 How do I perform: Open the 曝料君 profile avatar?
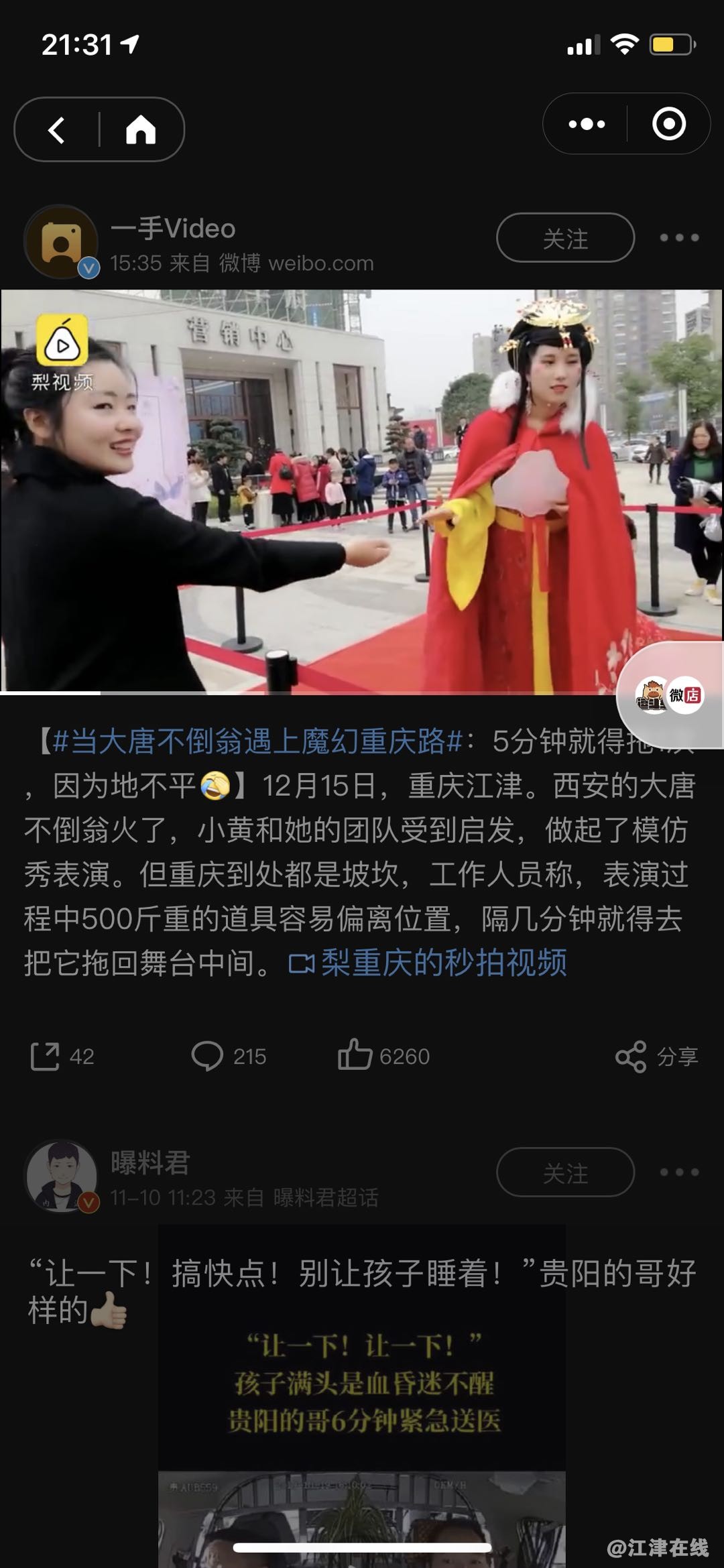tap(61, 1175)
